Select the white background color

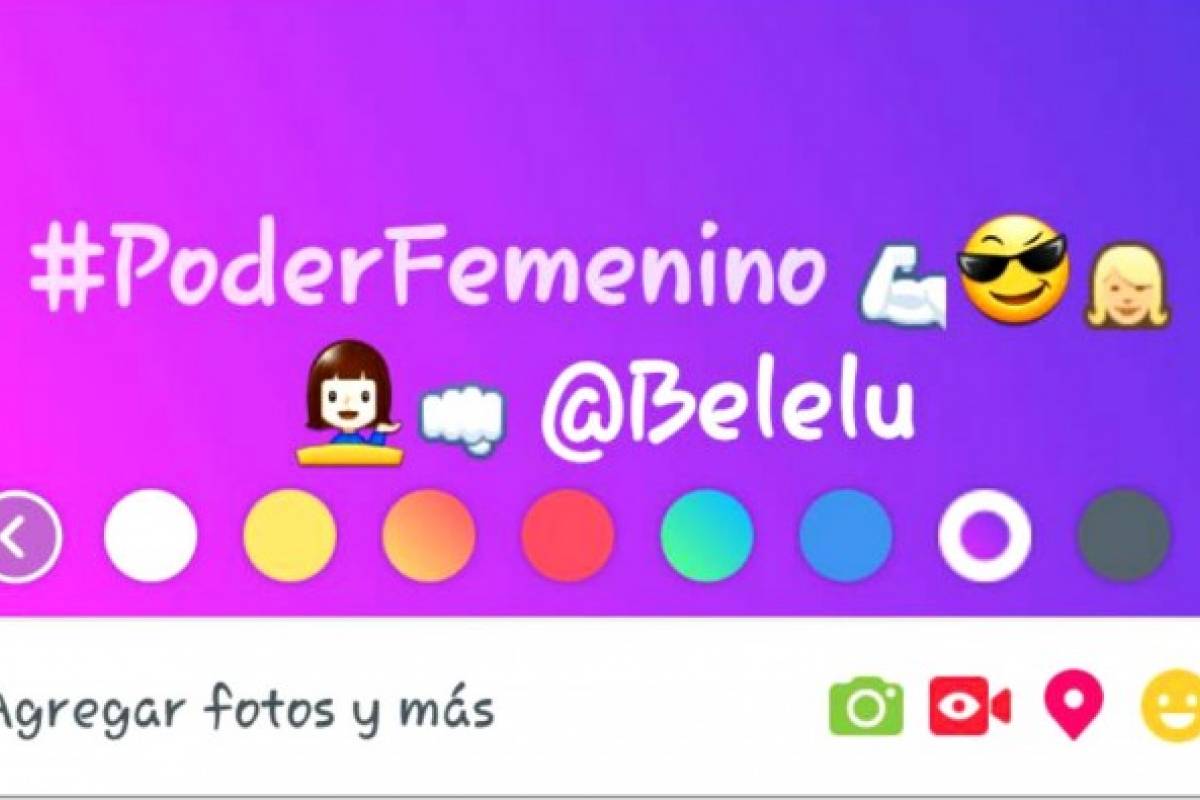click(x=151, y=536)
